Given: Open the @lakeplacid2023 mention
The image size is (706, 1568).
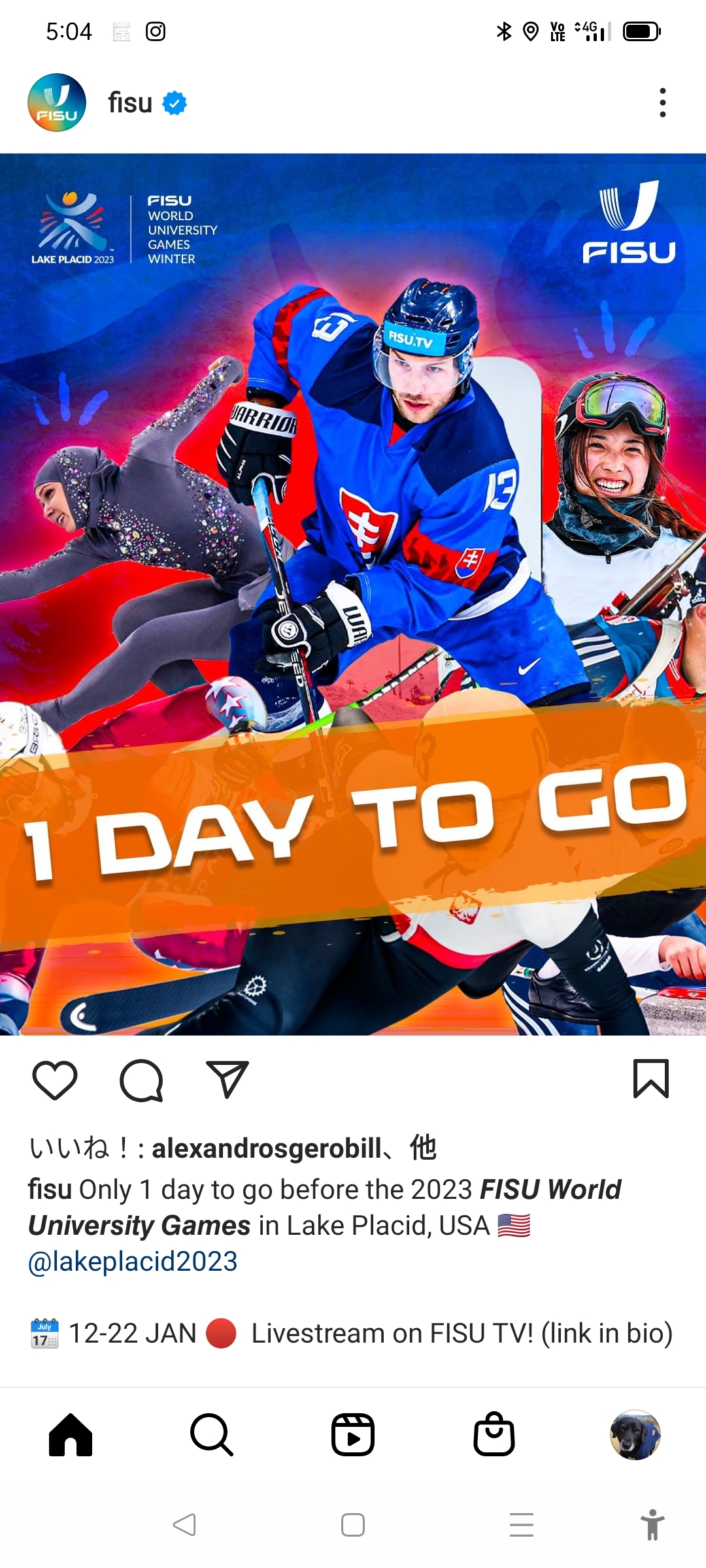Looking at the screenshot, I should [x=133, y=1262].
